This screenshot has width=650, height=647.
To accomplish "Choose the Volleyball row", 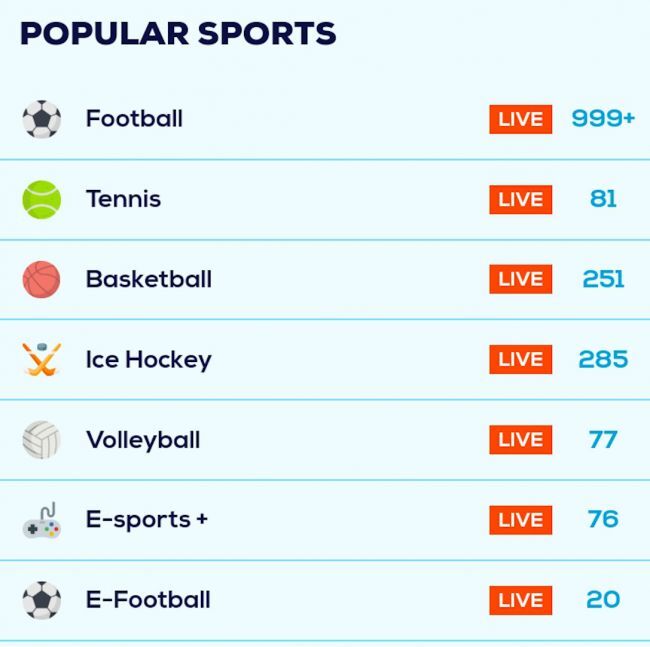I will [143, 439].
